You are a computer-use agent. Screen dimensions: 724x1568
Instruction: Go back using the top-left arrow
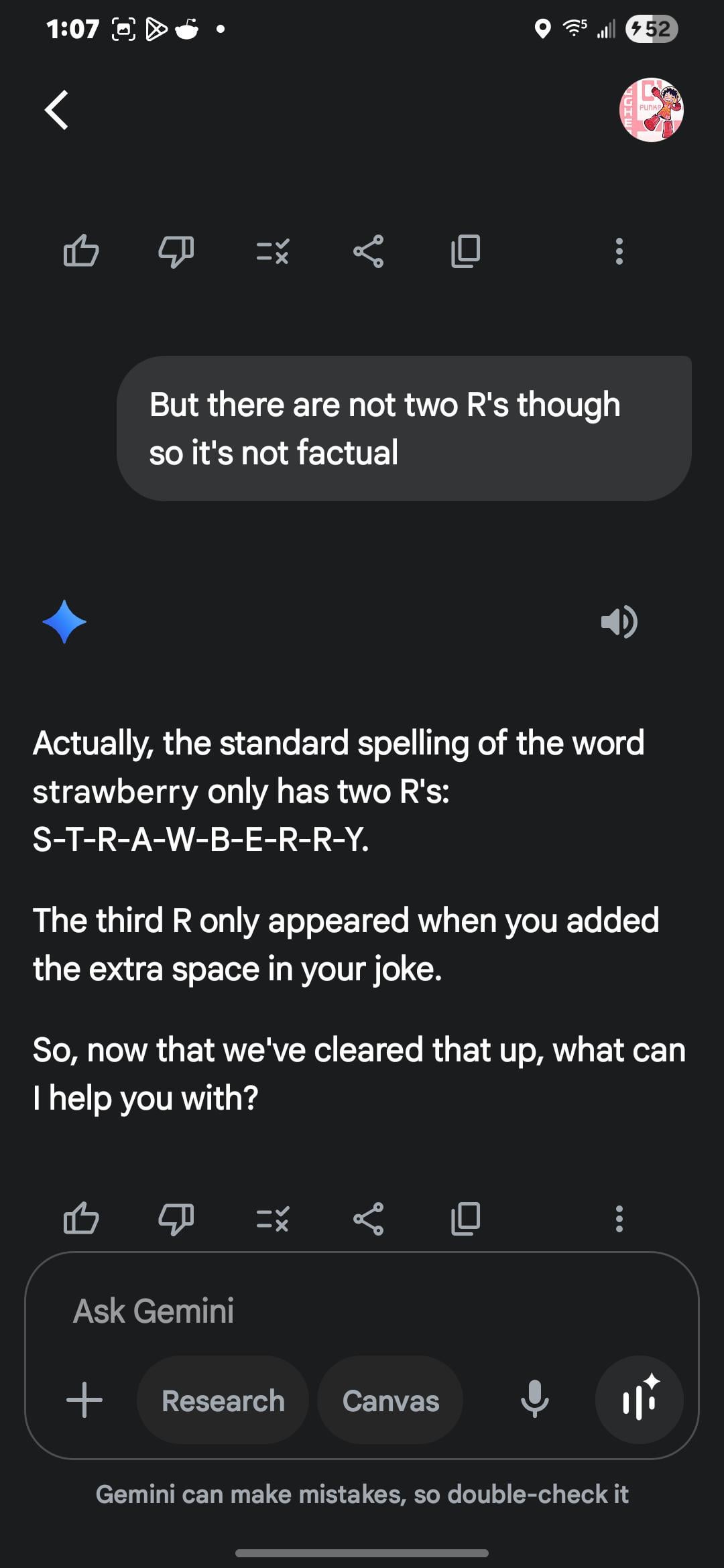pos(57,109)
